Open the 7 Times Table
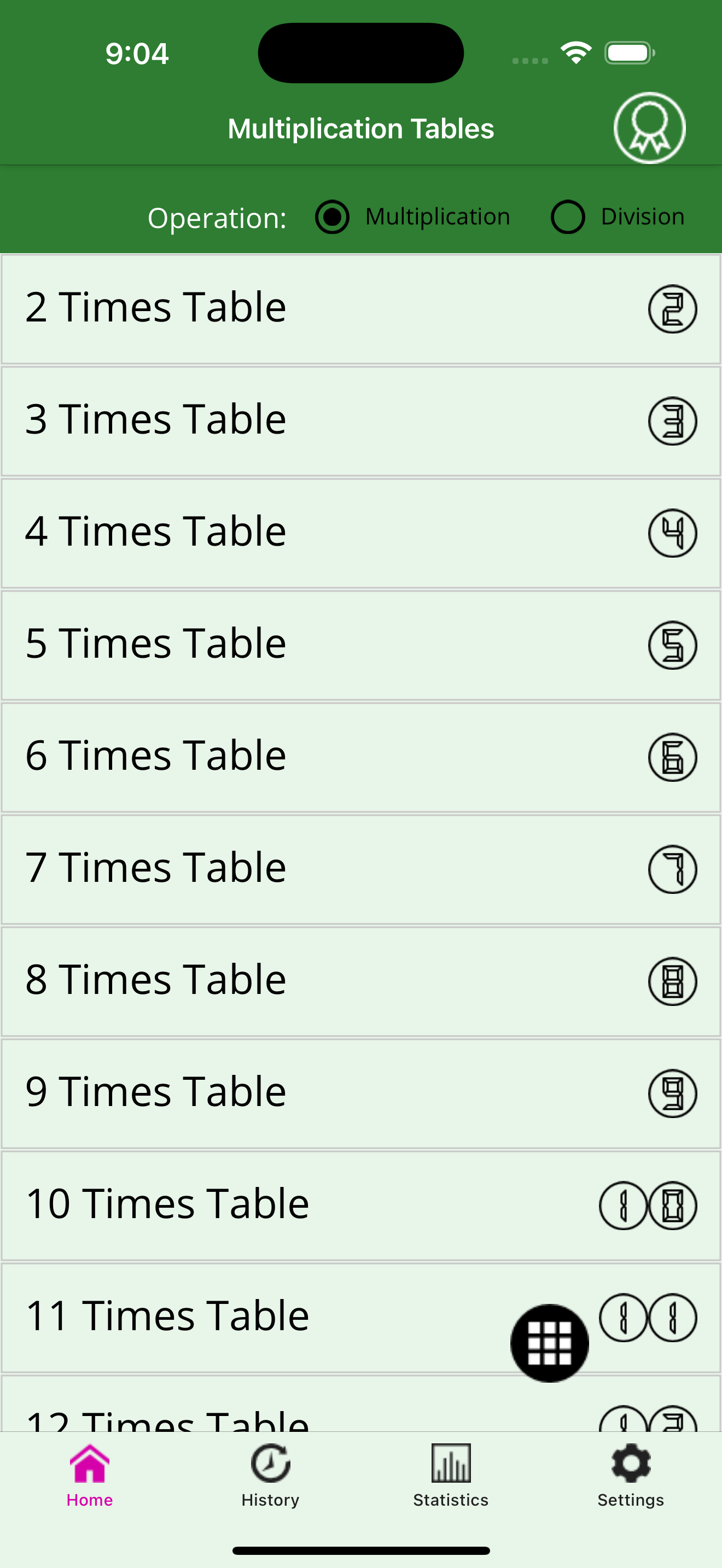722x1568 pixels. (243, 867)
